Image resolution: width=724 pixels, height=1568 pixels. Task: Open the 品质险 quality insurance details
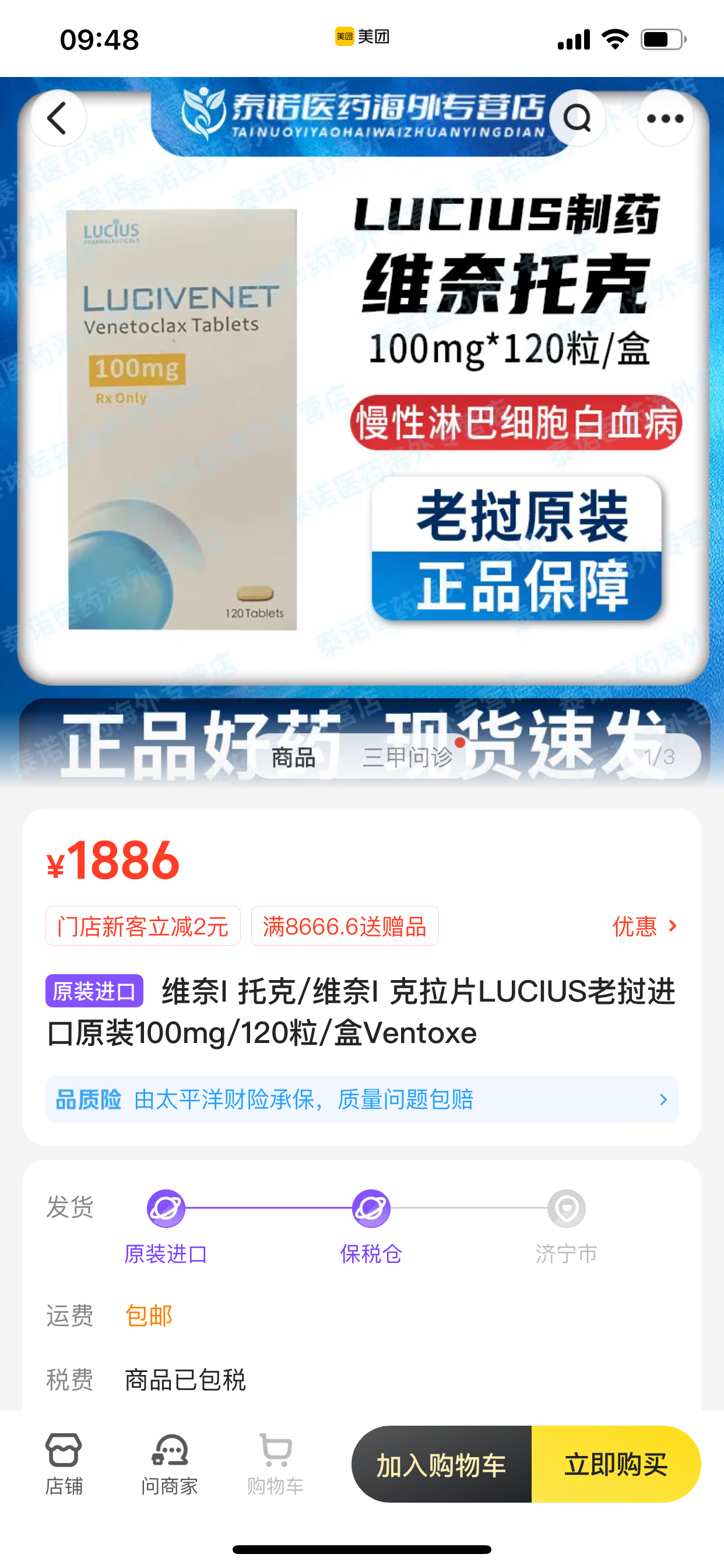[362, 1100]
